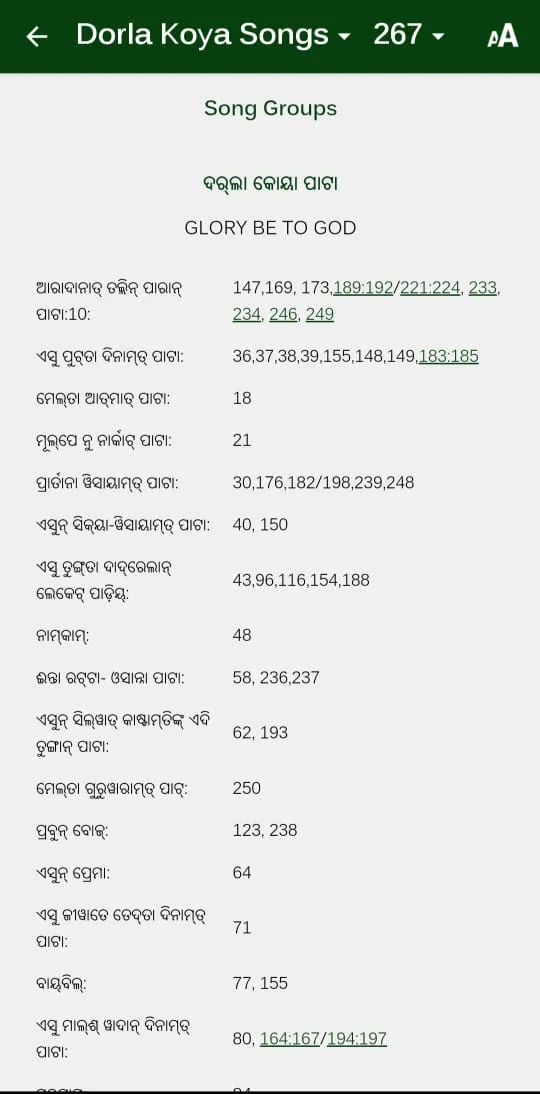Open the song range link 189:192

tap(363, 287)
